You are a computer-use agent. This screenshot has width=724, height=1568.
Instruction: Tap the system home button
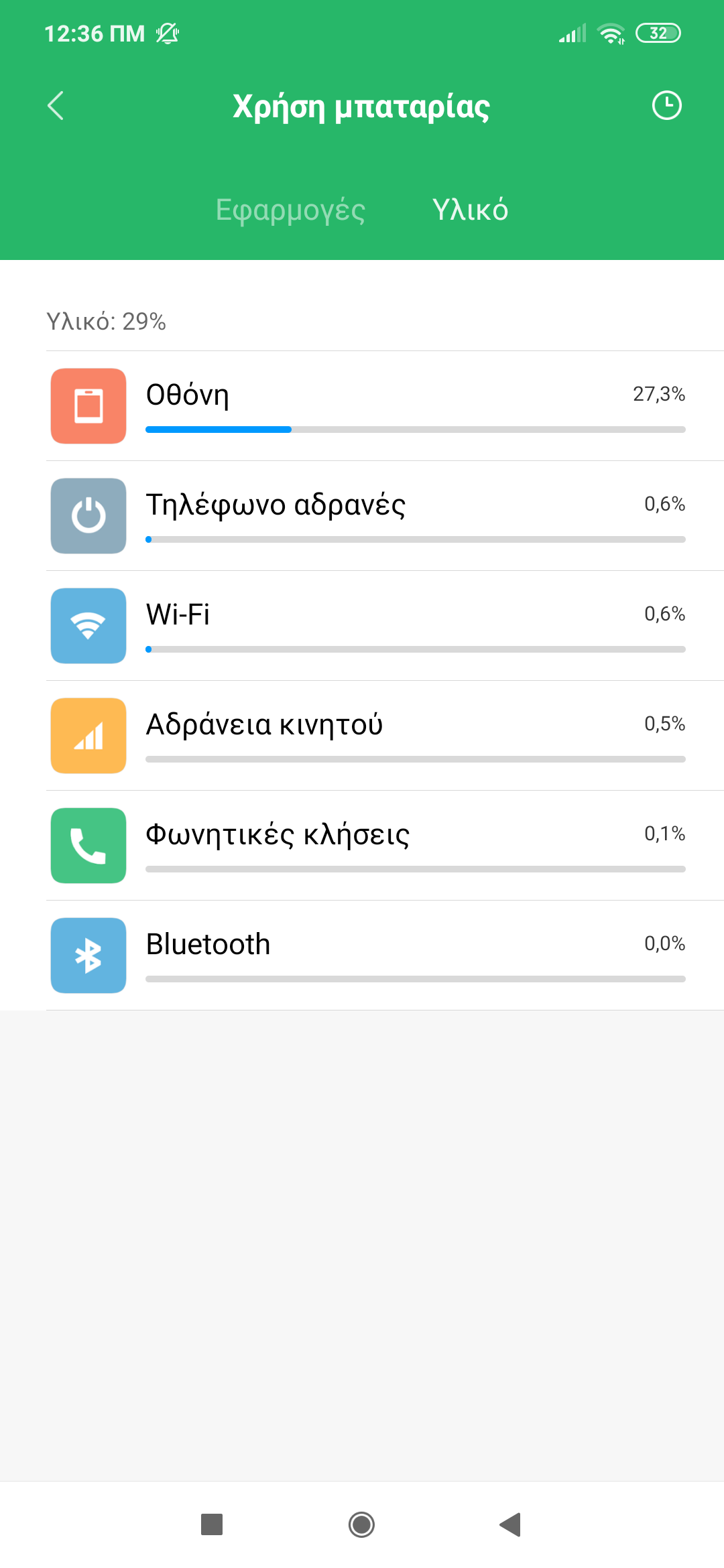362,1524
